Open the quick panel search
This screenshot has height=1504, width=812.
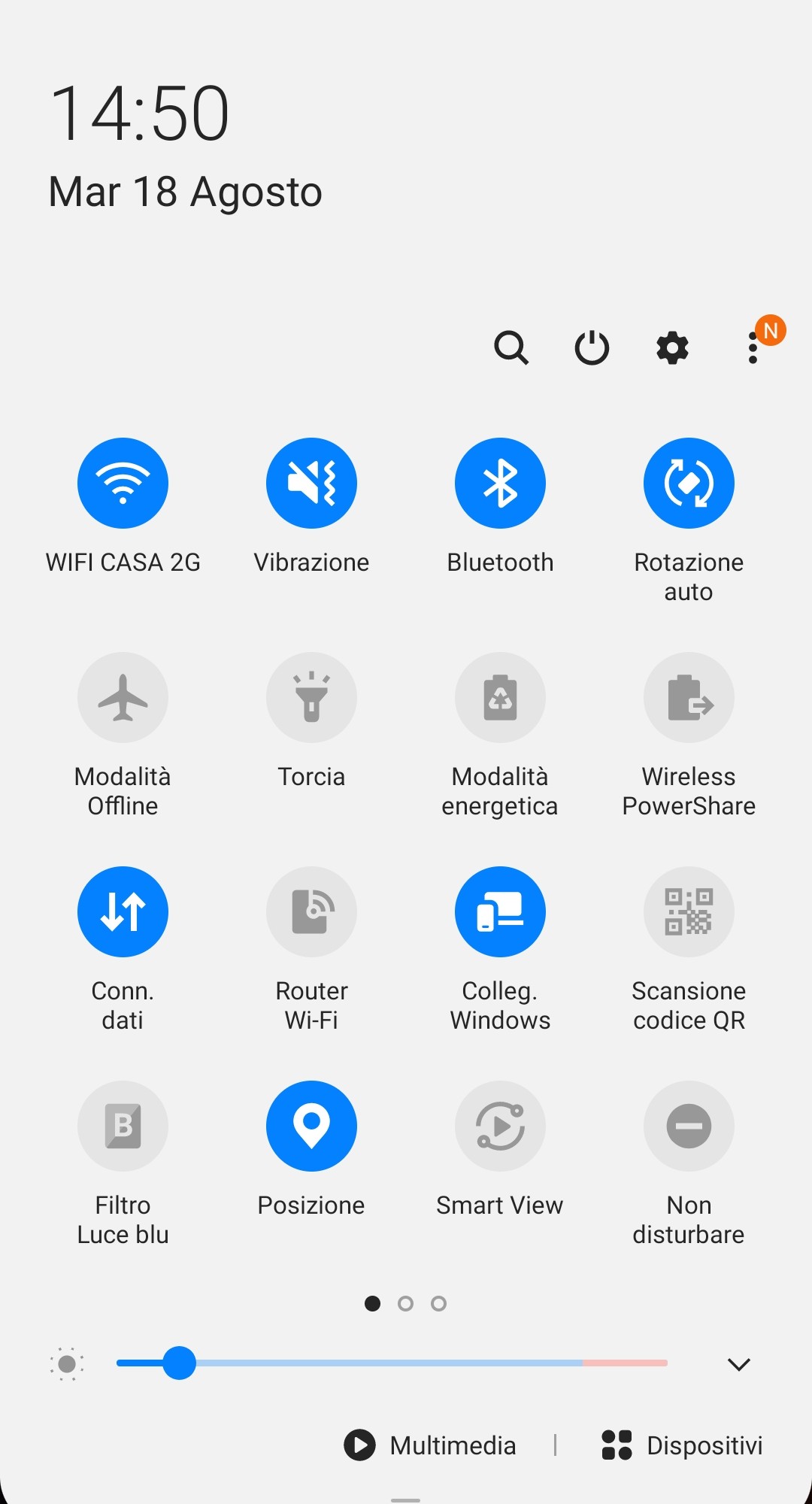(511, 347)
